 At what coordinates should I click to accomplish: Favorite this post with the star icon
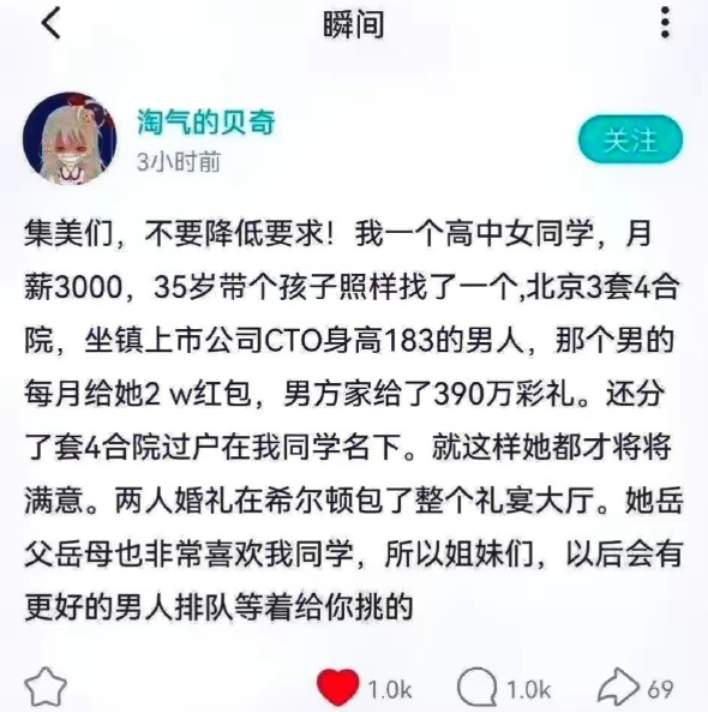[45, 687]
